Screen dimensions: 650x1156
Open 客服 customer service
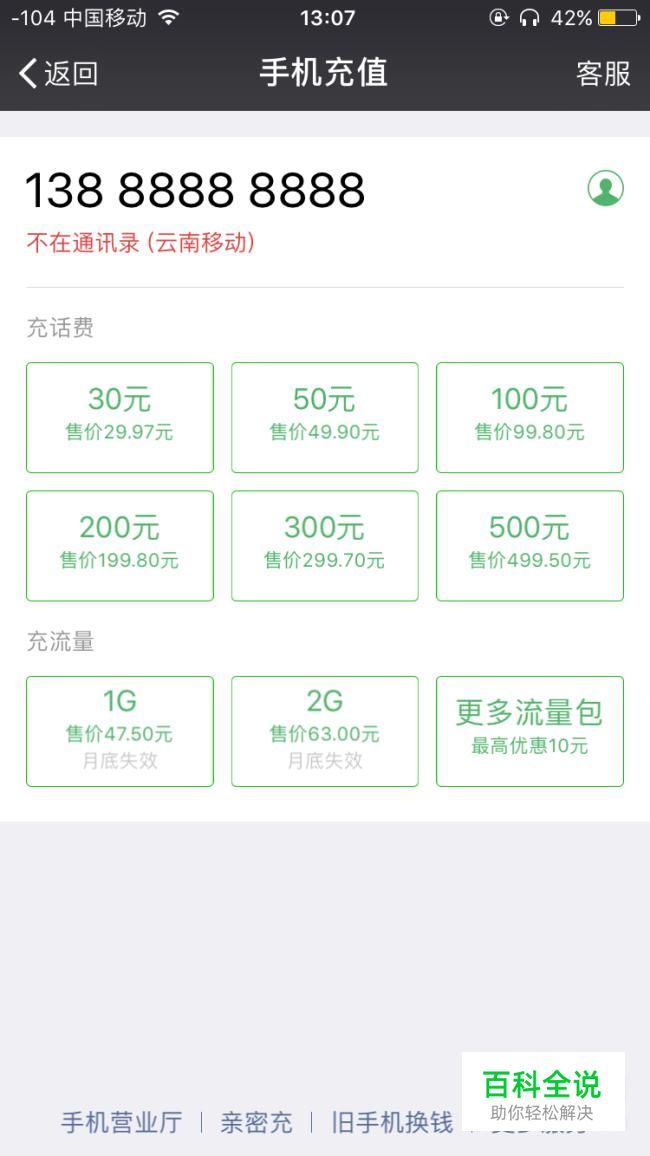603,73
